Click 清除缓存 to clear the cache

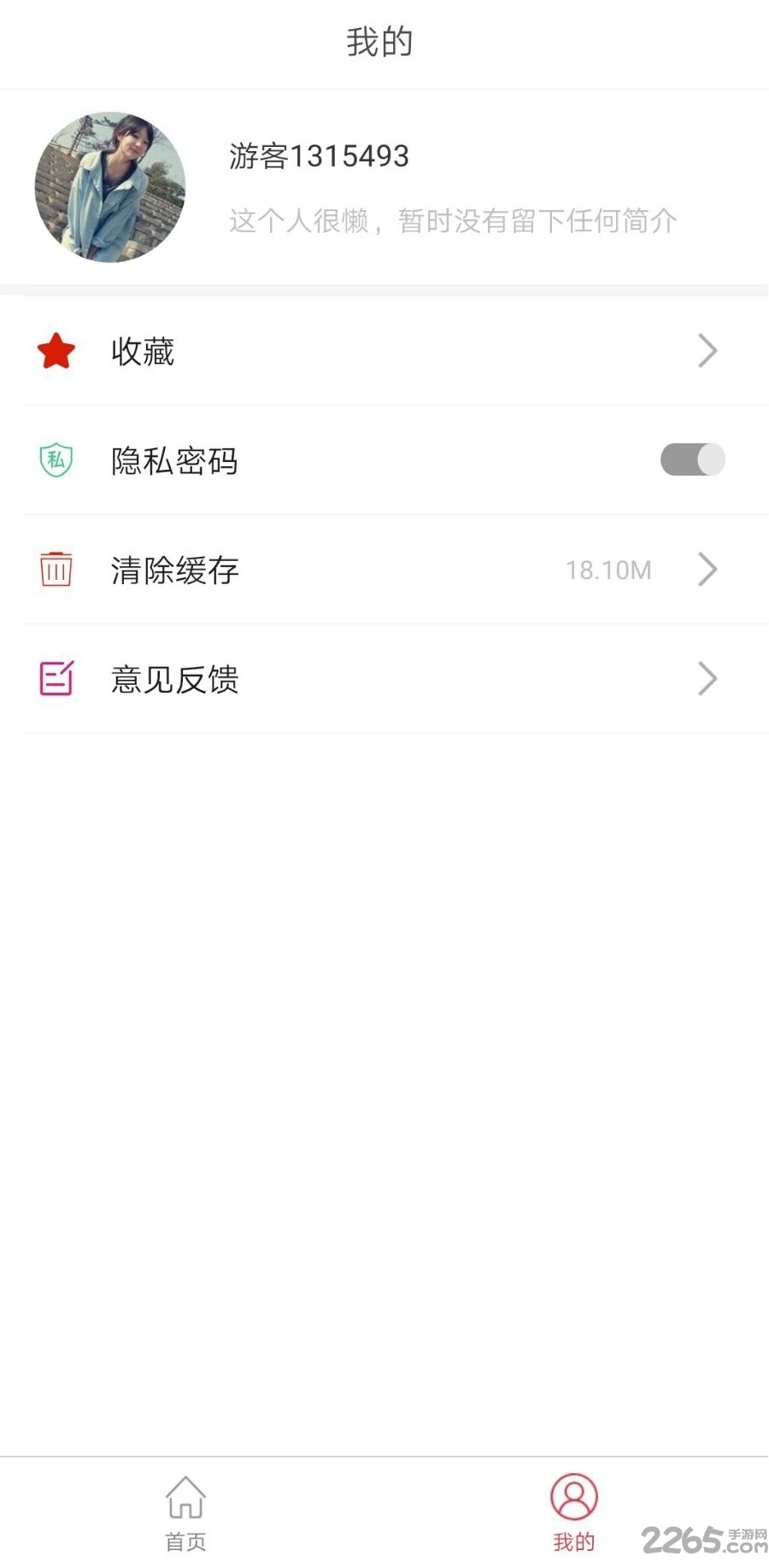pos(174,570)
